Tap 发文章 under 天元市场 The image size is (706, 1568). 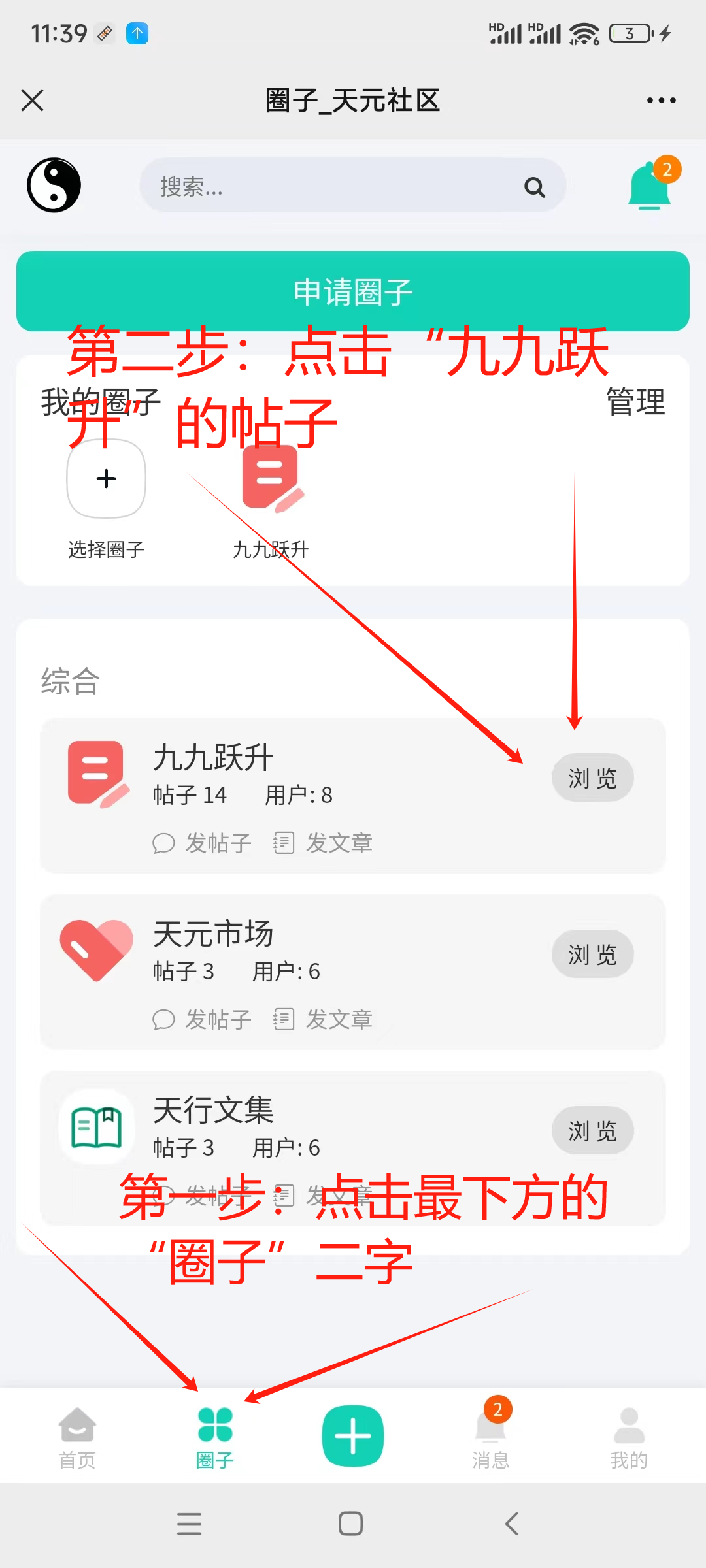click(324, 1020)
